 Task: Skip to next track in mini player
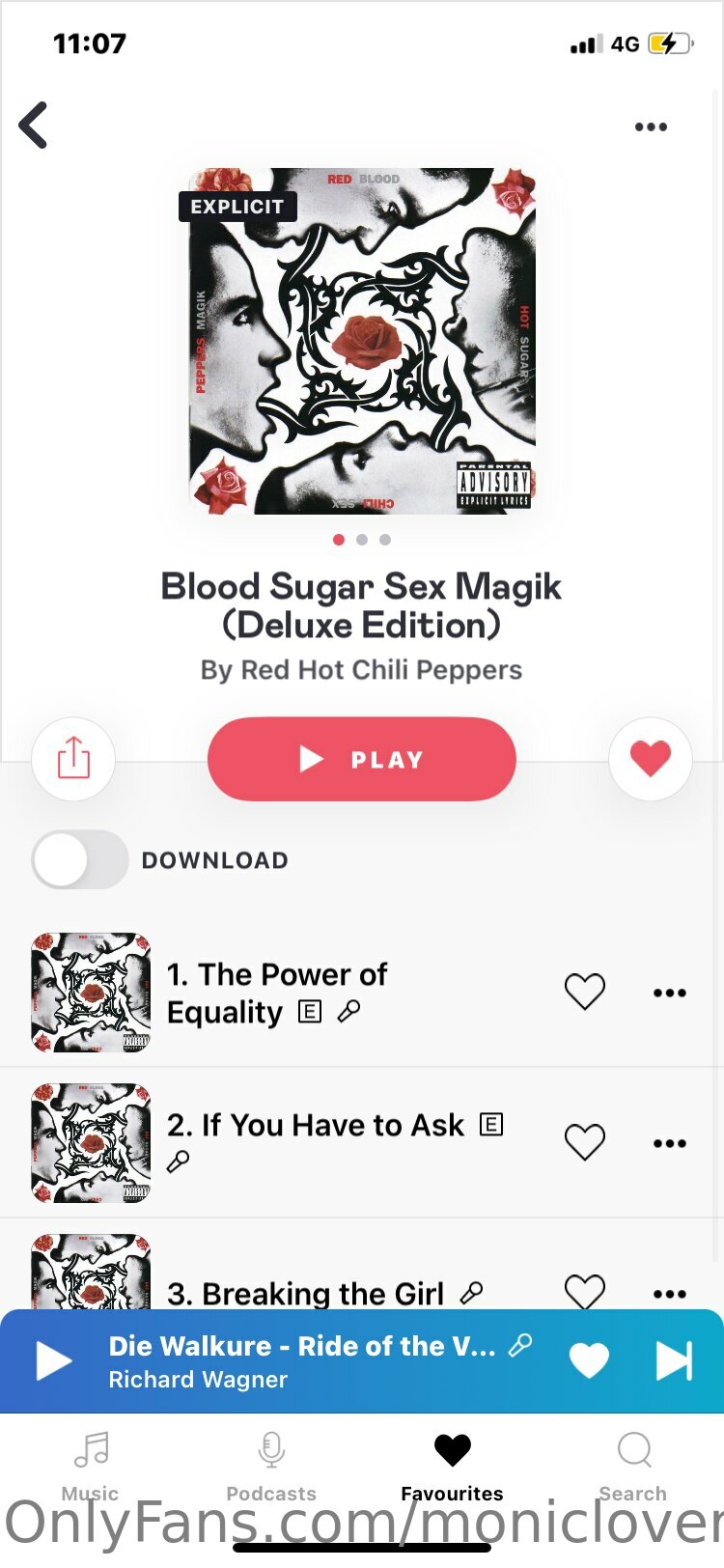click(674, 1361)
